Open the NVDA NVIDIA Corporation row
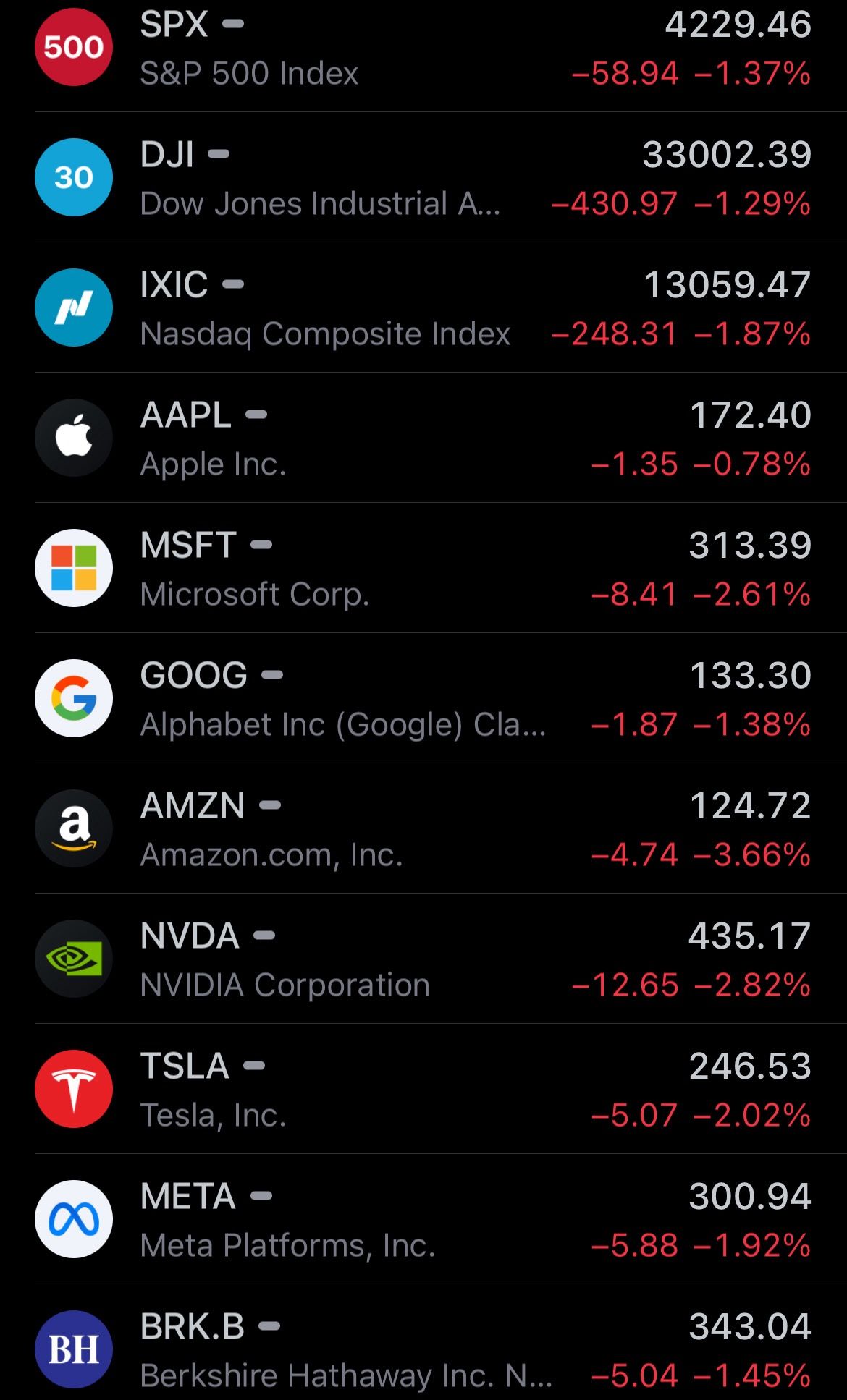This screenshot has height=1400, width=847. click(x=423, y=959)
